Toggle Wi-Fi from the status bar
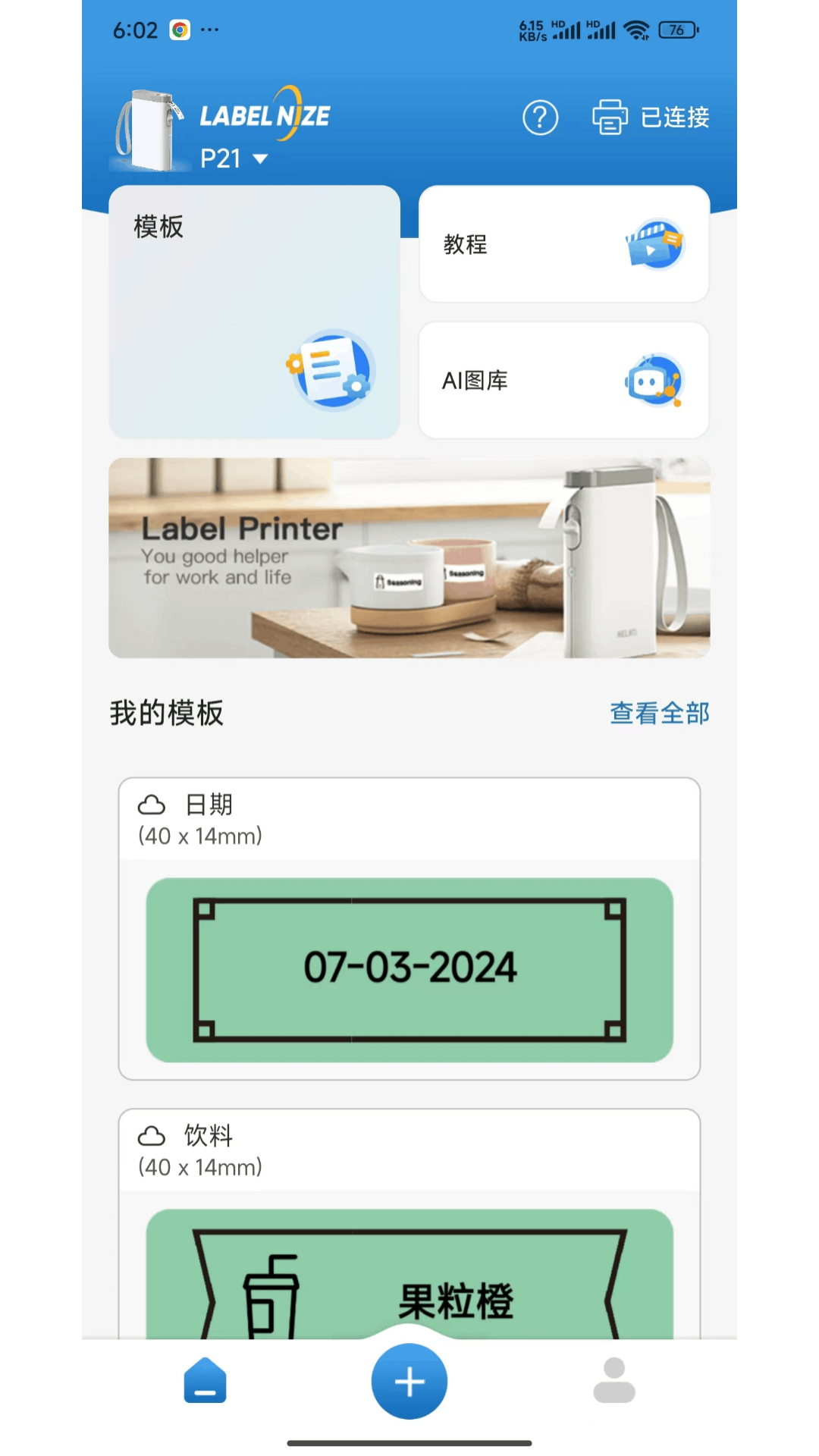The width and height of the screenshot is (819, 1456). [x=637, y=29]
